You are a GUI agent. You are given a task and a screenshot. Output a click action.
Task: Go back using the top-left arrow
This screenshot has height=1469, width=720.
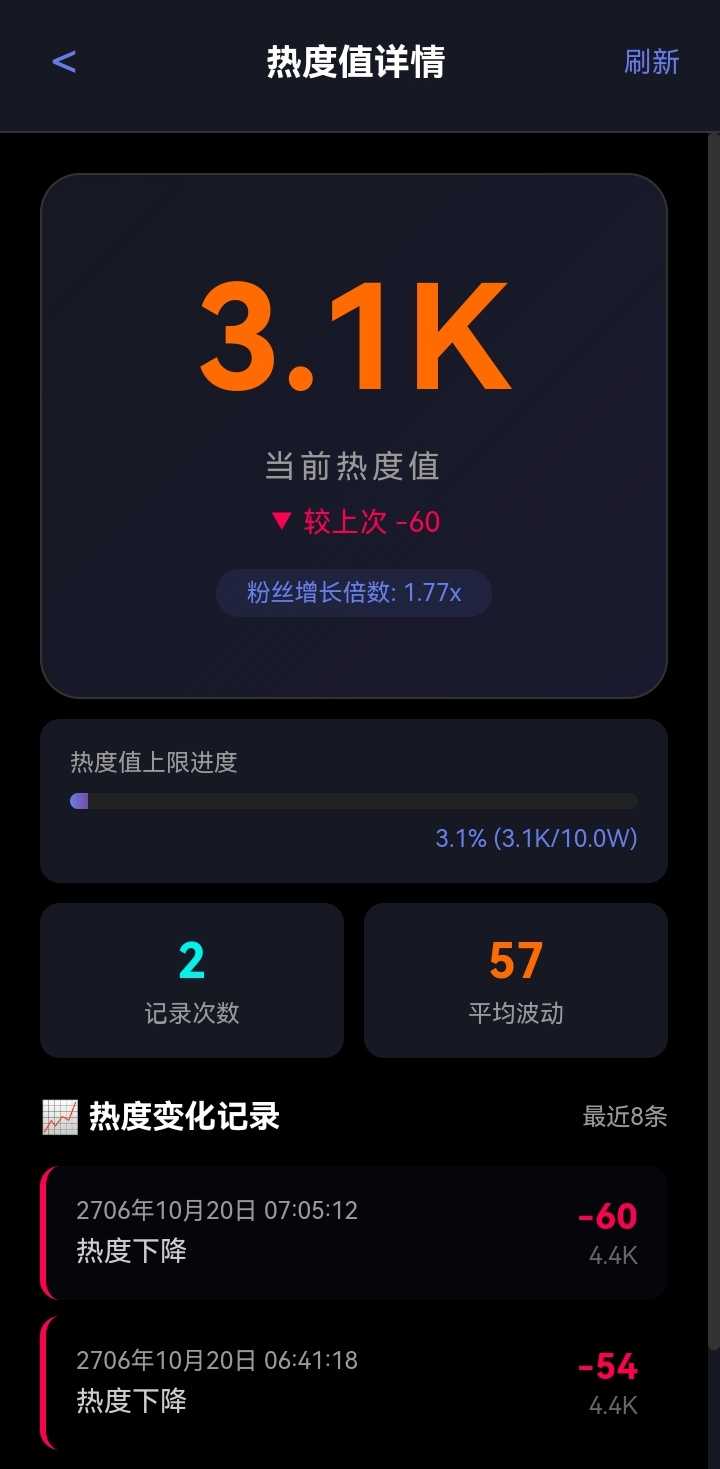pos(64,62)
